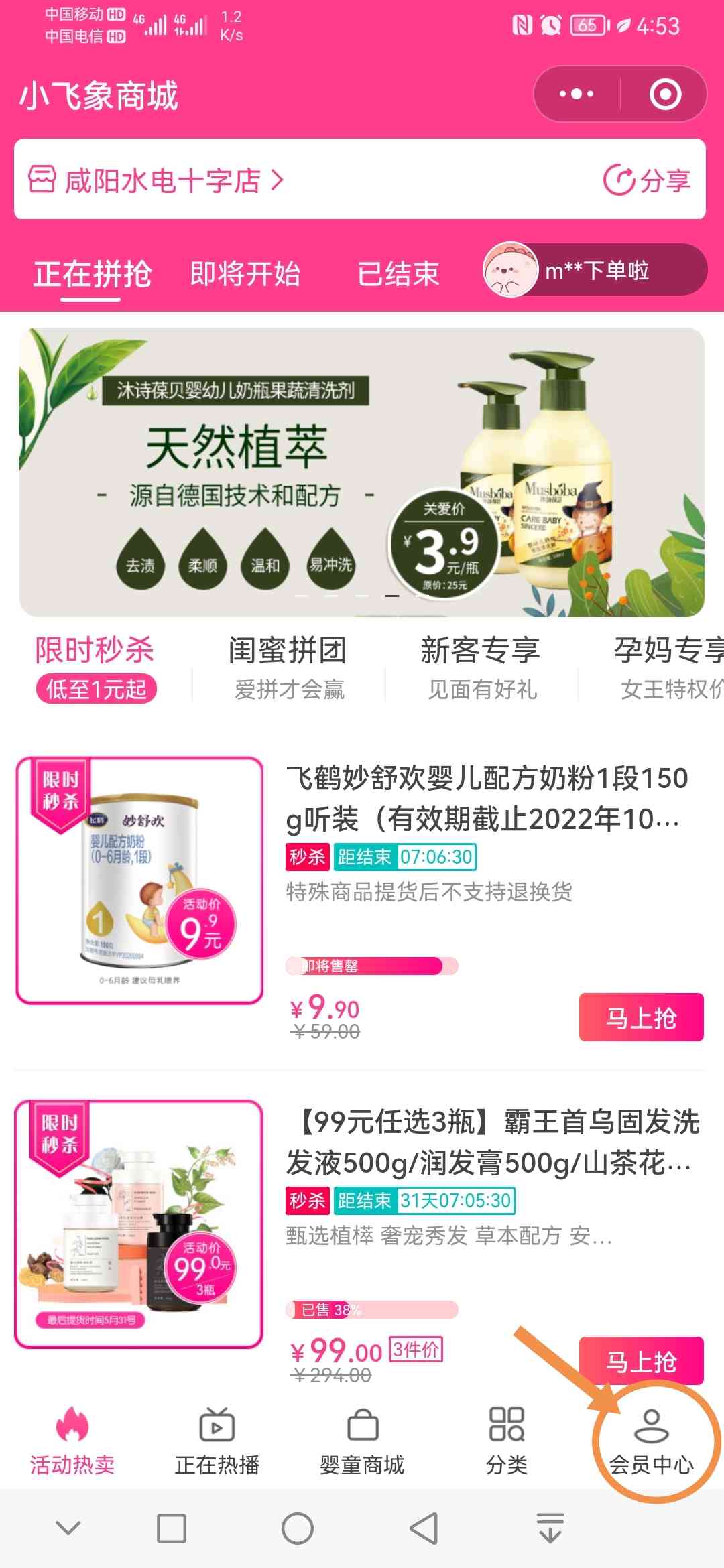The image size is (724, 1568).
Task: Switch to the 即将开始 tab
Action: tap(245, 273)
